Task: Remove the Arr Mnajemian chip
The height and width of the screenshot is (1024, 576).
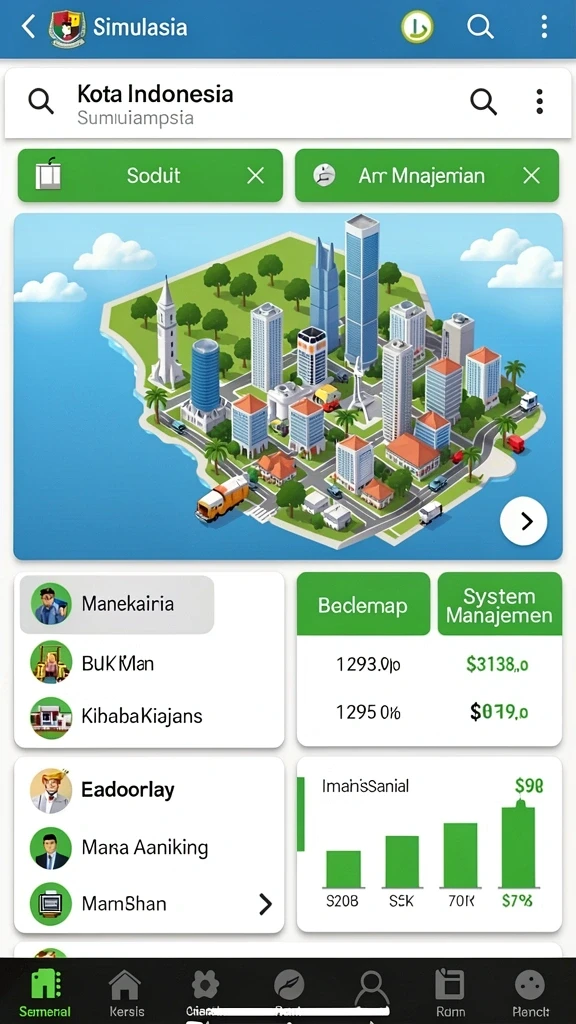Action: (x=532, y=175)
